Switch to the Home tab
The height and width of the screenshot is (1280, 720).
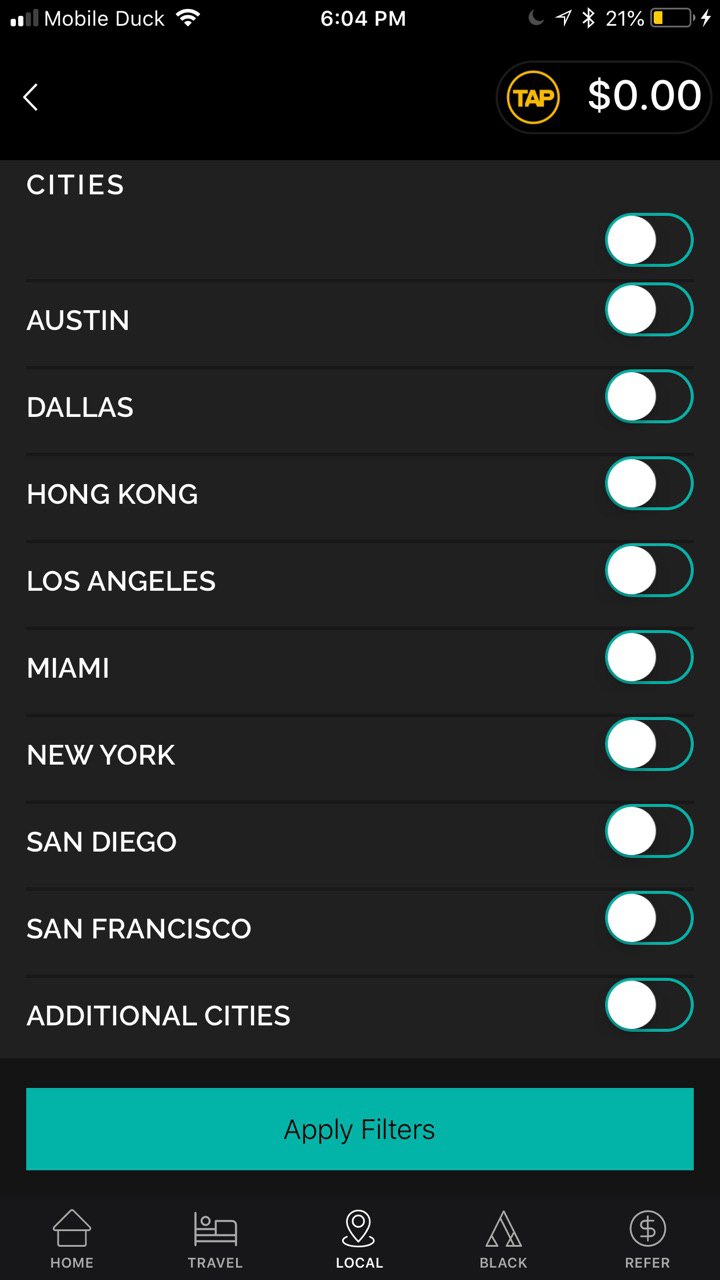click(x=72, y=1238)
